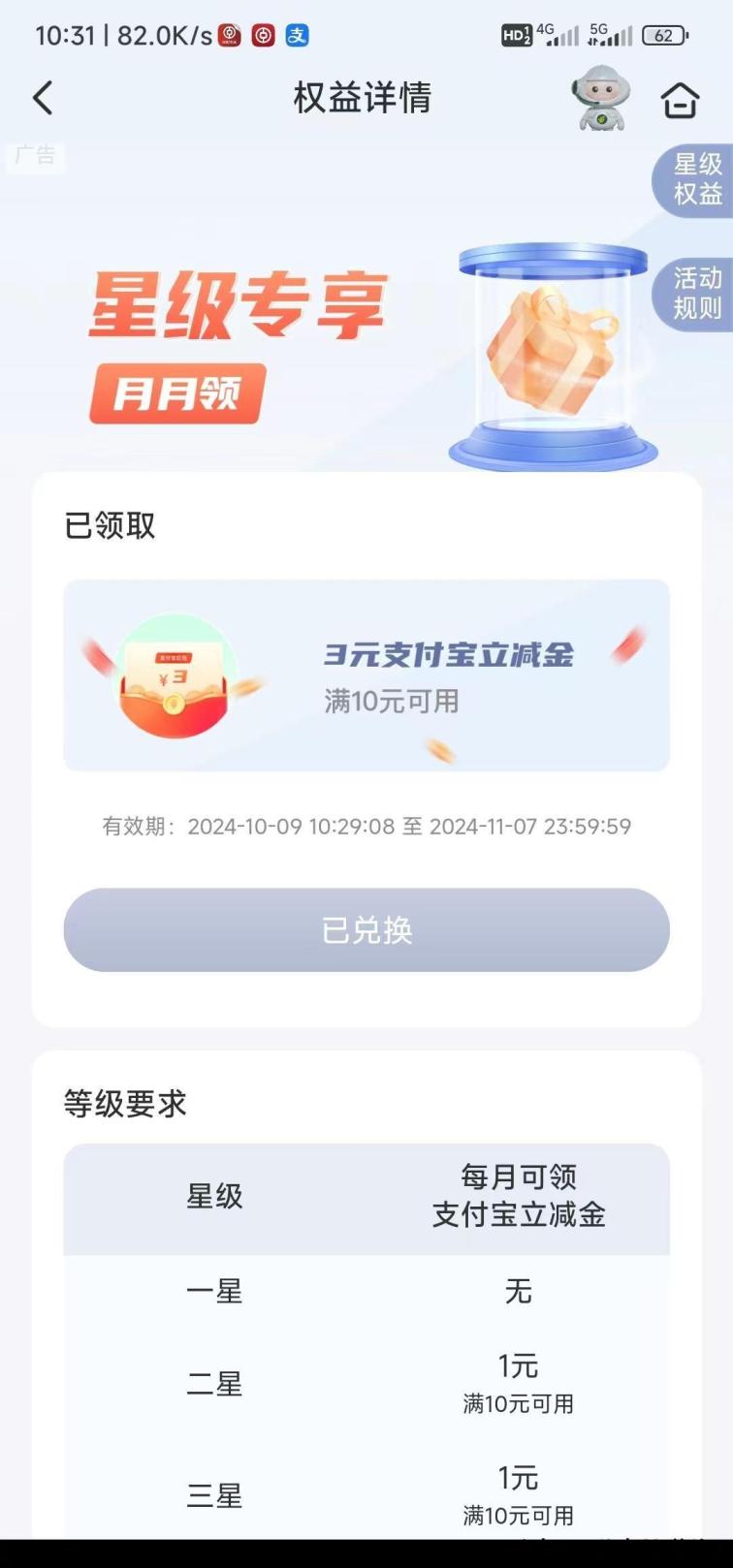Screen dimensions: 733x1568
Task: Open the 活动规则 side tab
Action: point(693,295)
